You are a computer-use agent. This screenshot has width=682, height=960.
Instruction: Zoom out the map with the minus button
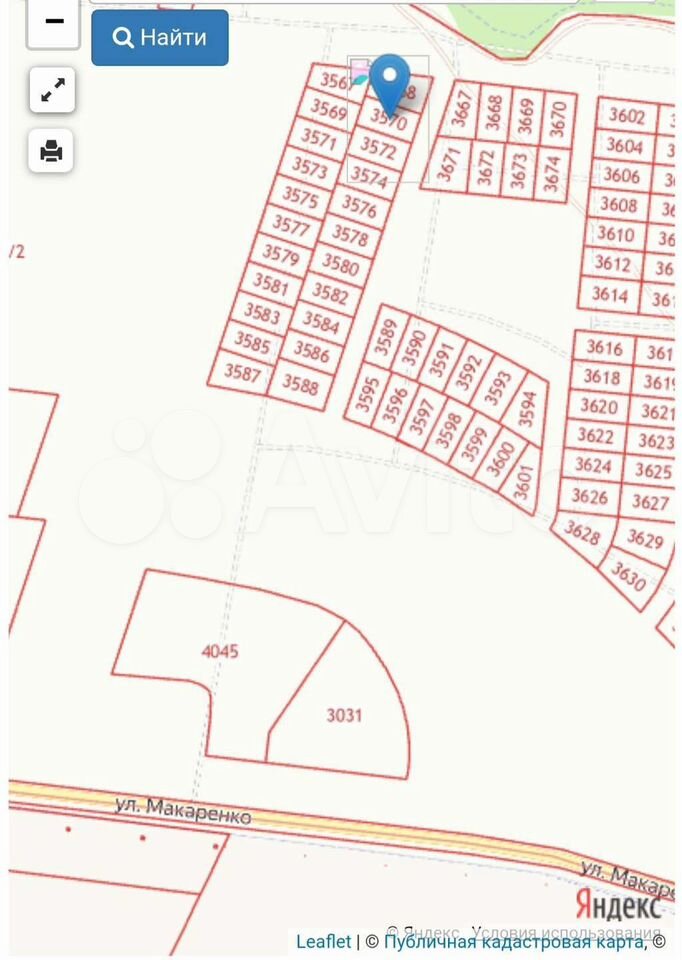[x=53, y=22]
